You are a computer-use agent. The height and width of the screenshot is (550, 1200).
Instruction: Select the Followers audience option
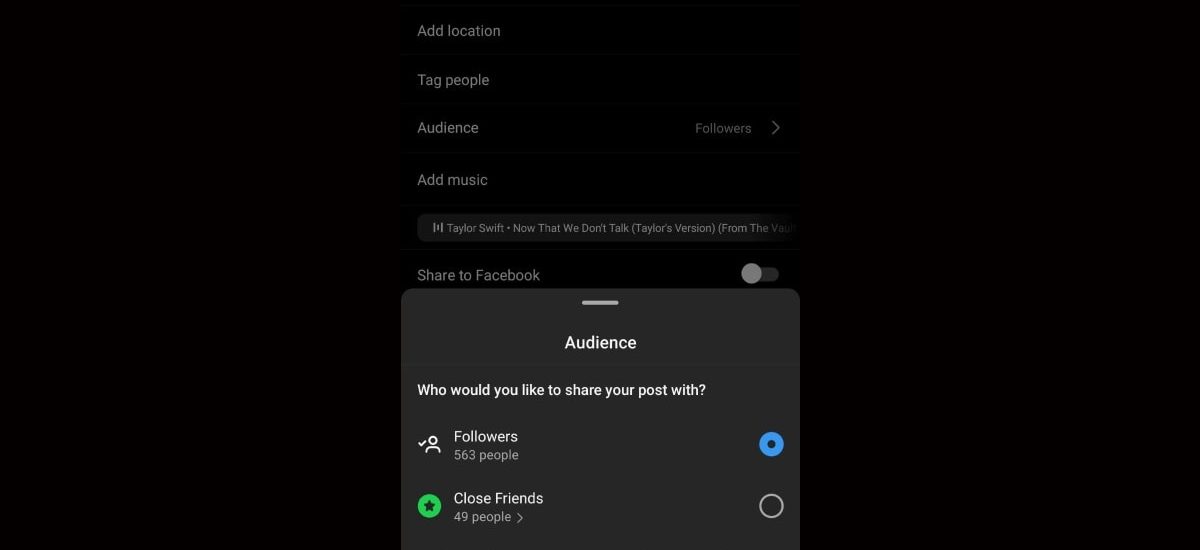click(771, 444)
